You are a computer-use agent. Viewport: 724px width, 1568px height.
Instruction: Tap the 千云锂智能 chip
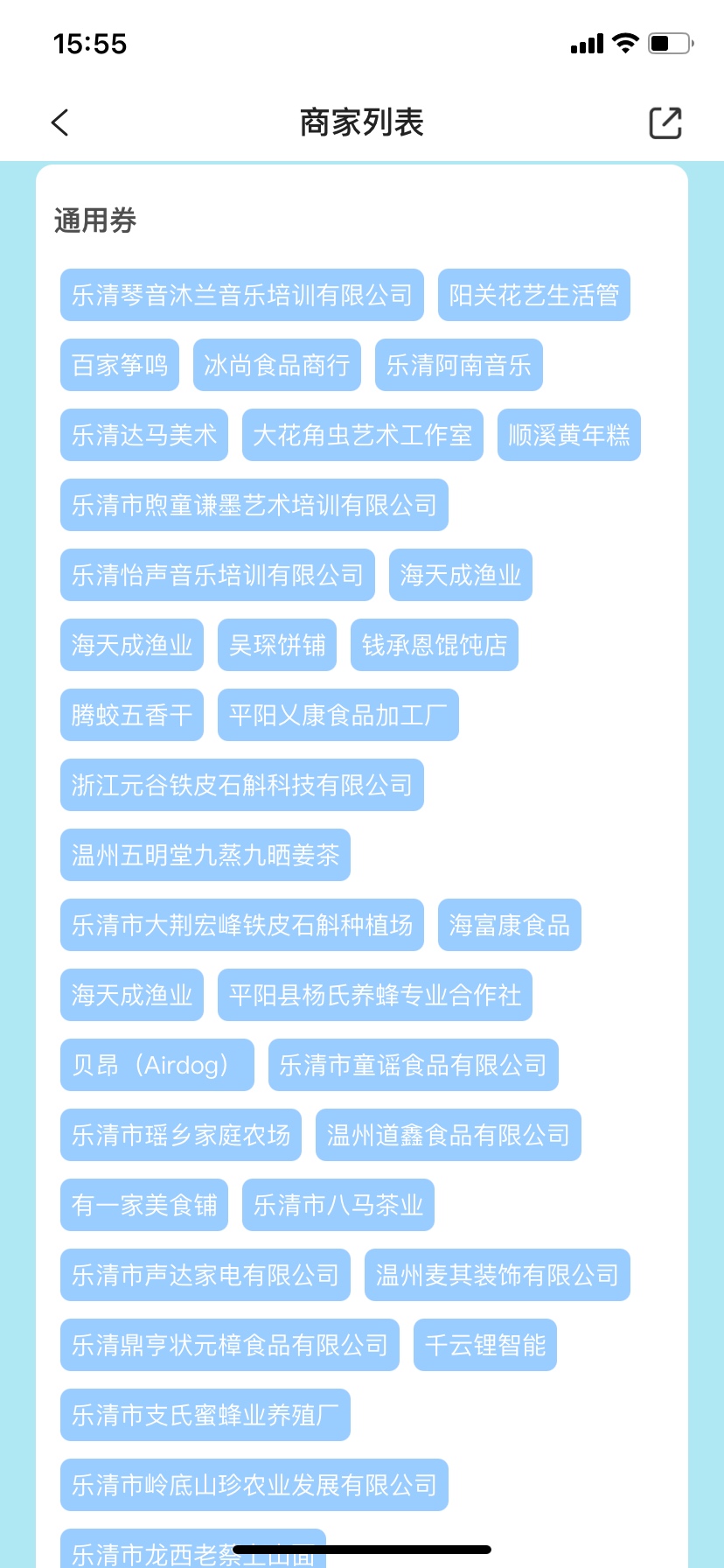pos(484,1345)
